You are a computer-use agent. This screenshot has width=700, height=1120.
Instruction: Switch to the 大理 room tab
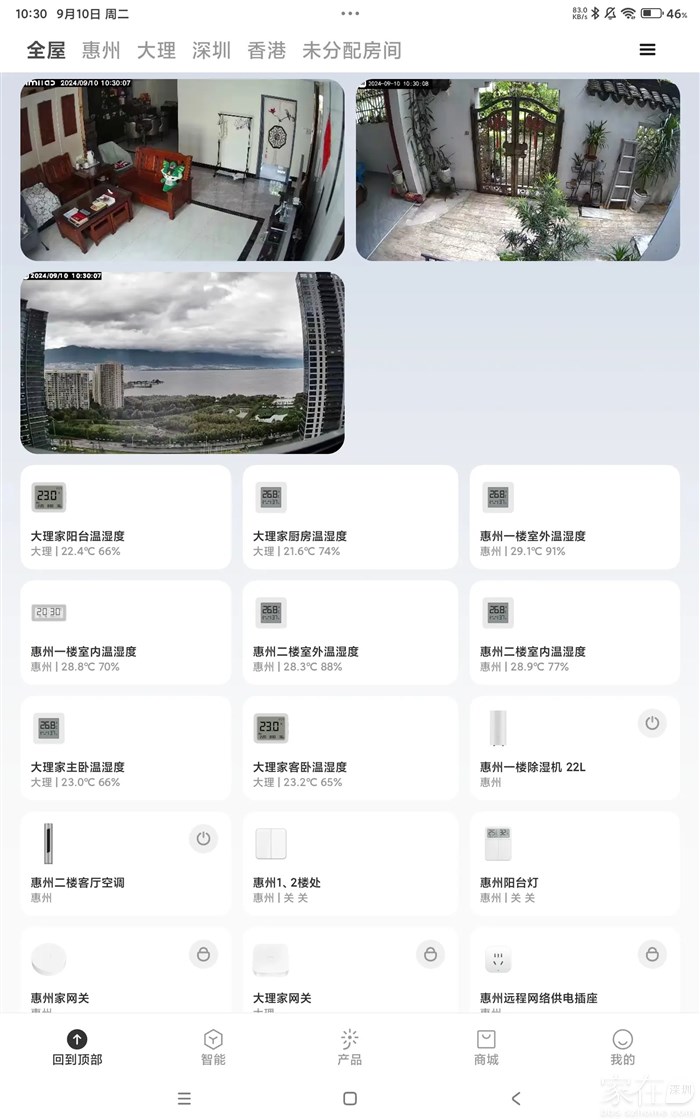coord(156,50)
